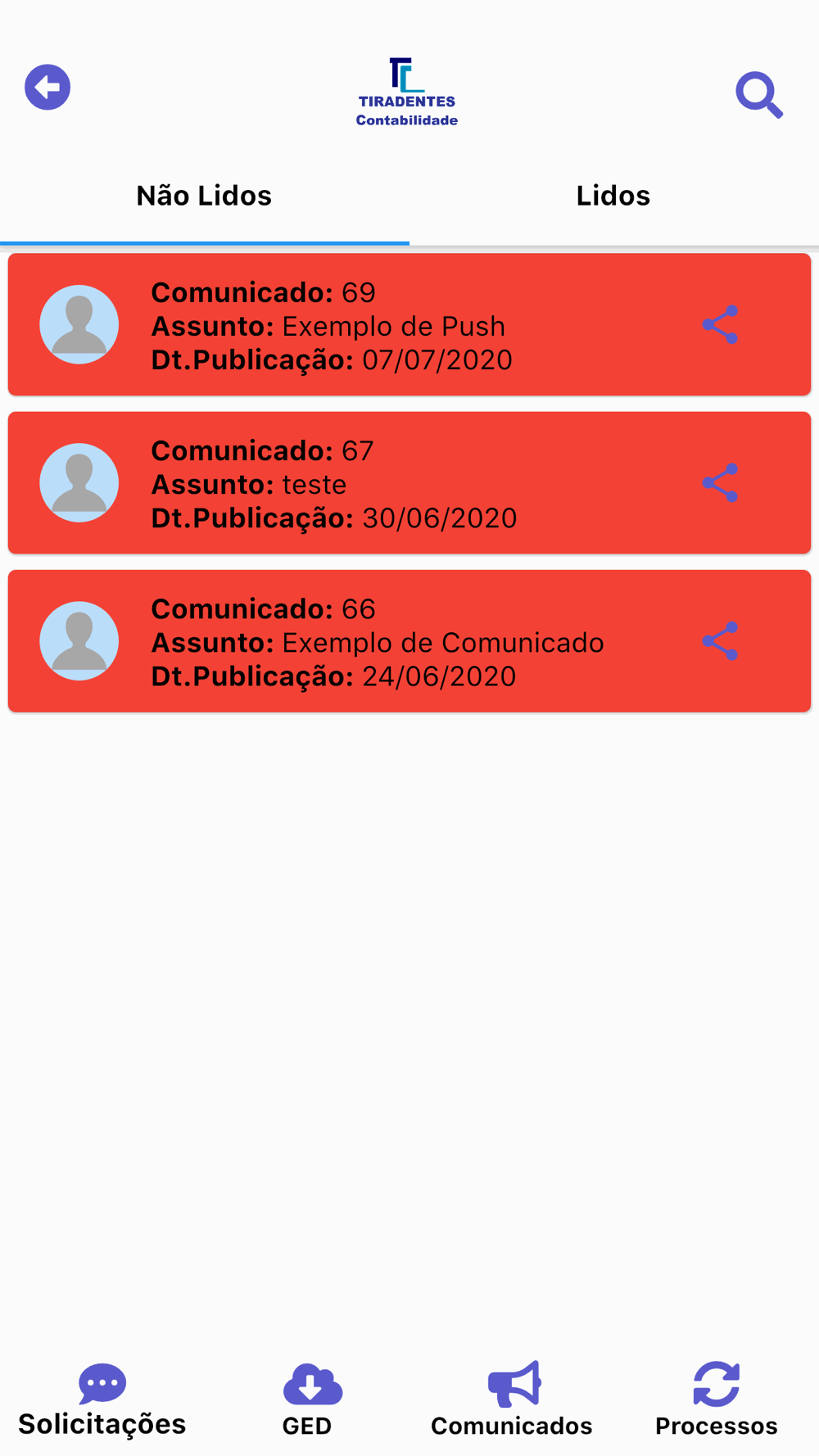Share Comunicado 67

(x=721, y=483)
